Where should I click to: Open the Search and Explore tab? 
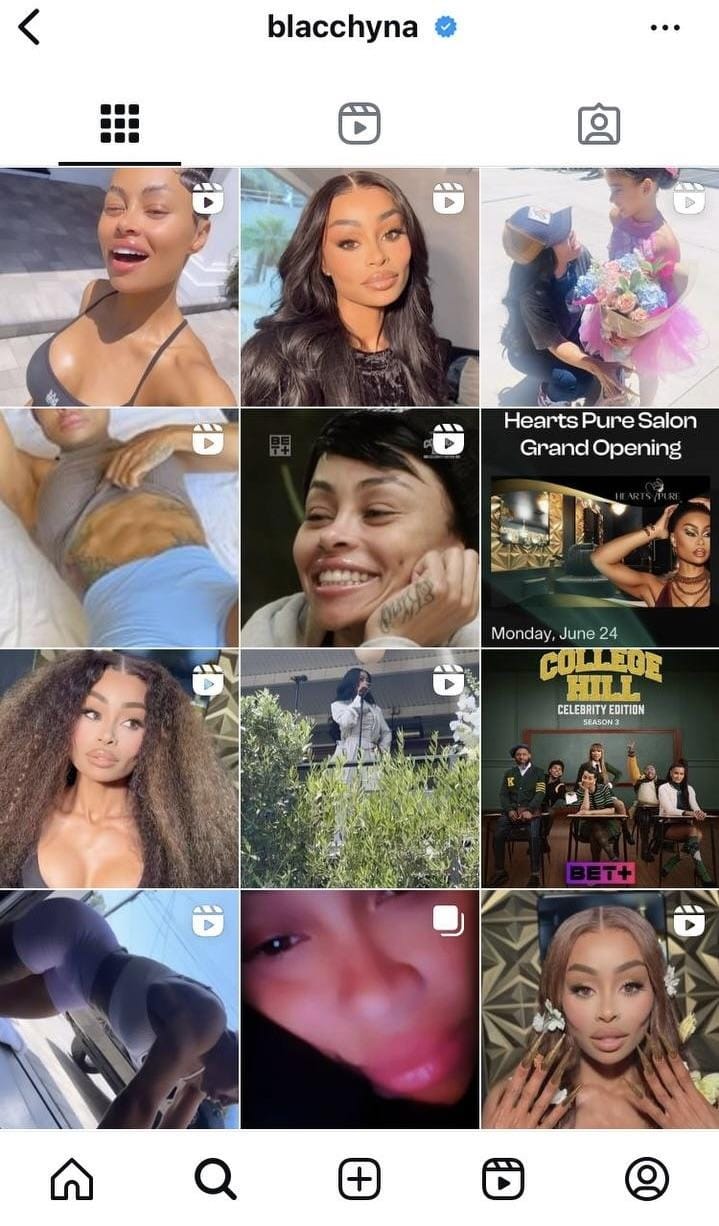click(215, 1180)
